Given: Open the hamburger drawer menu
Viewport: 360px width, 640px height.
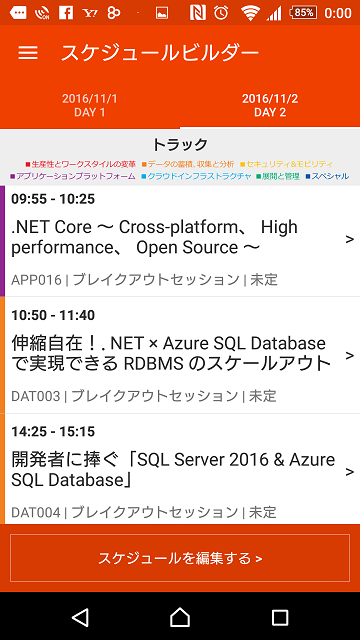Looking at the screenshot, I should 28,53.
